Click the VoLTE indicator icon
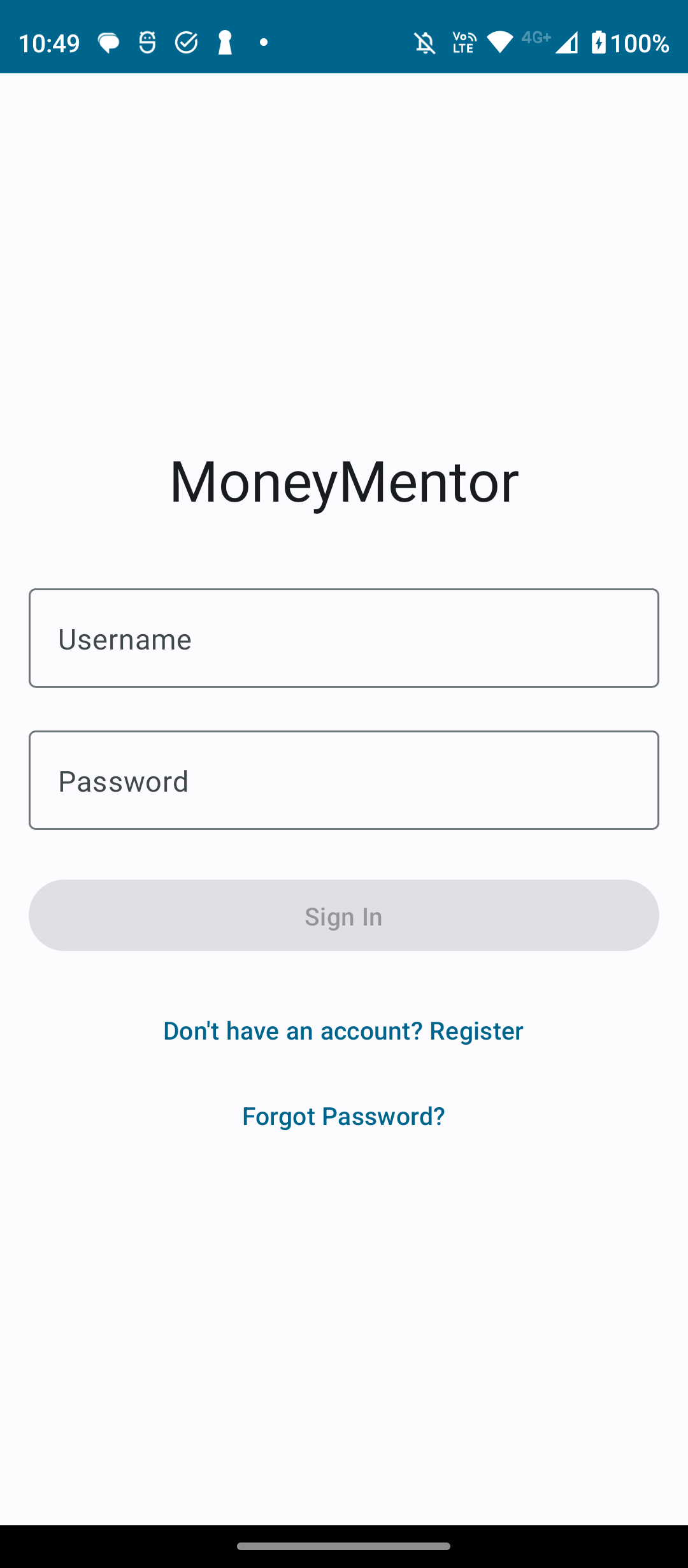688x1568 pixels. click(x=462, y=42)
